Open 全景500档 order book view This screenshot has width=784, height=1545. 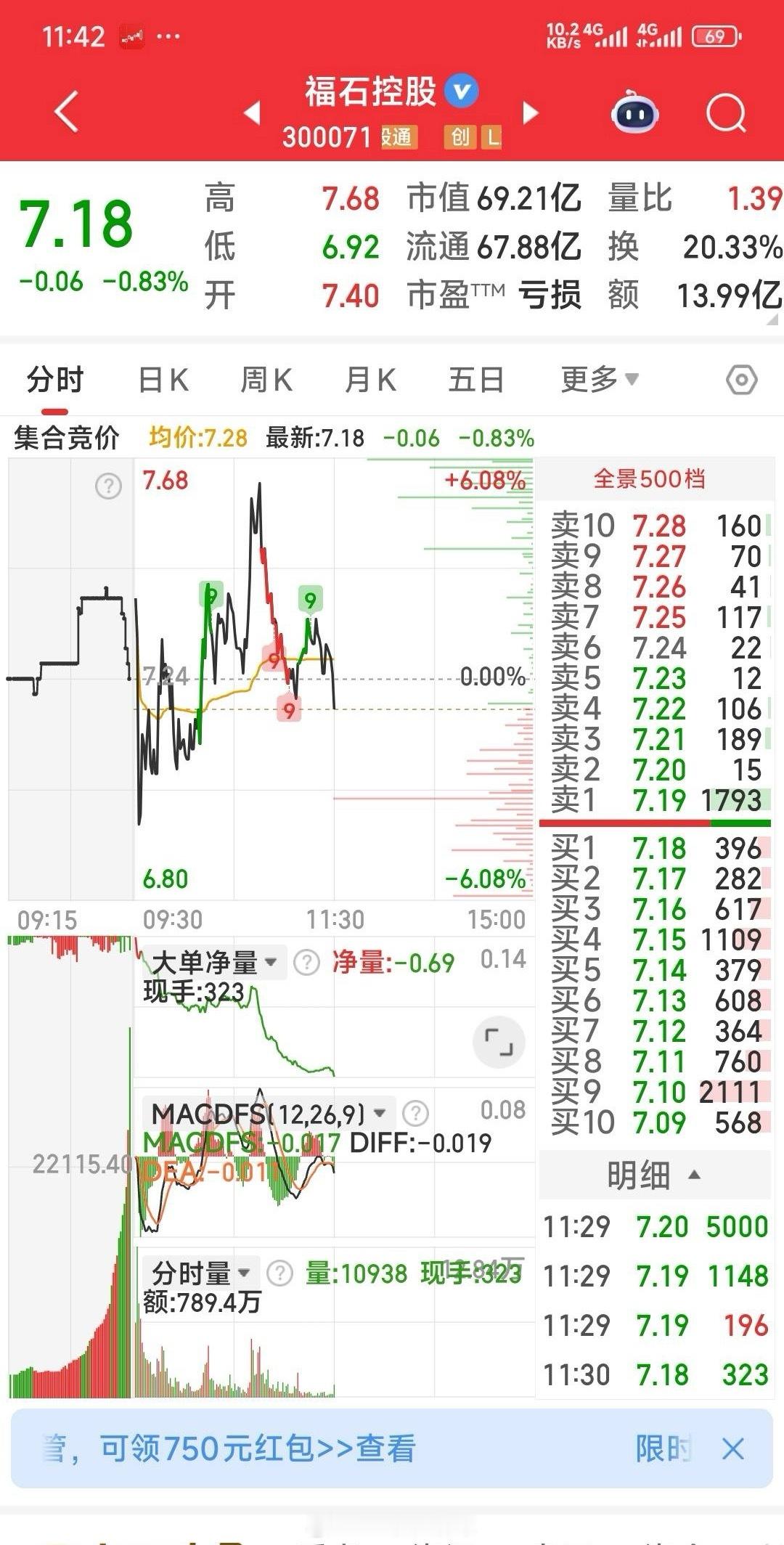[650, 478]
